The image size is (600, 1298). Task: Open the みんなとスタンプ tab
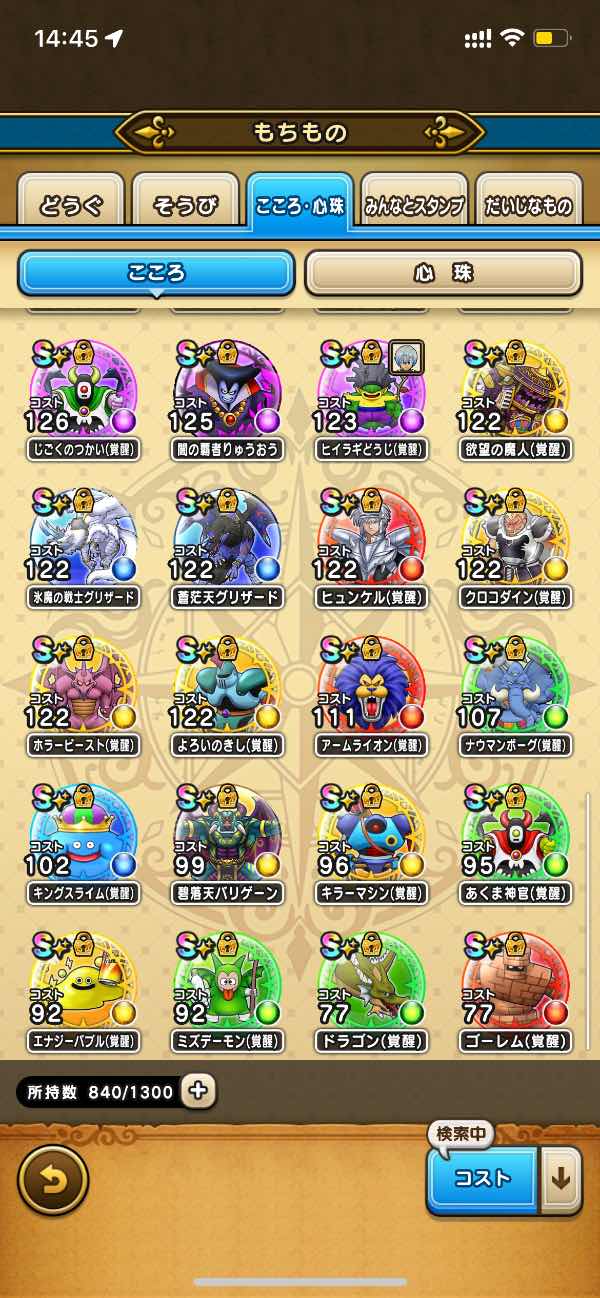413,206
